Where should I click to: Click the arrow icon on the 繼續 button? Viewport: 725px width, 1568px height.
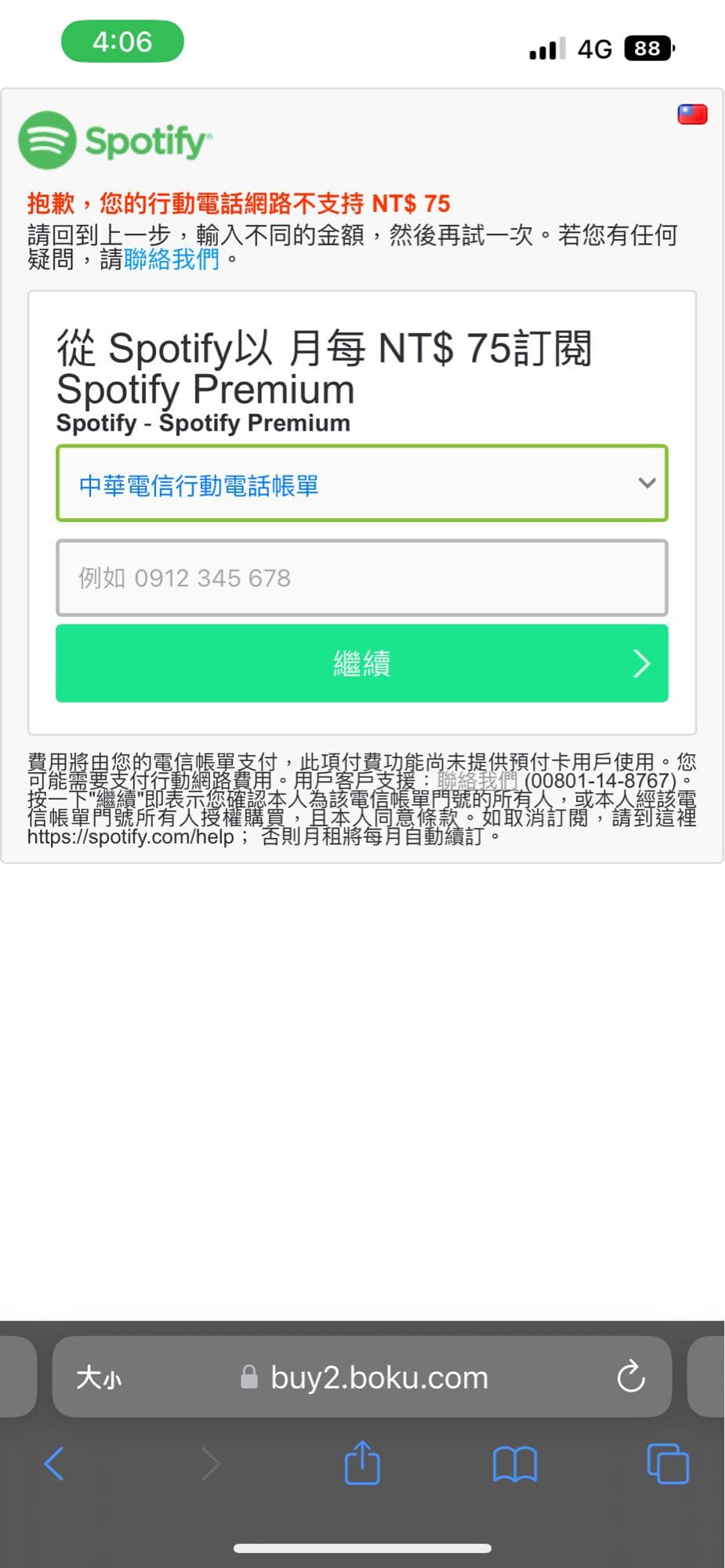pos(643,663)
